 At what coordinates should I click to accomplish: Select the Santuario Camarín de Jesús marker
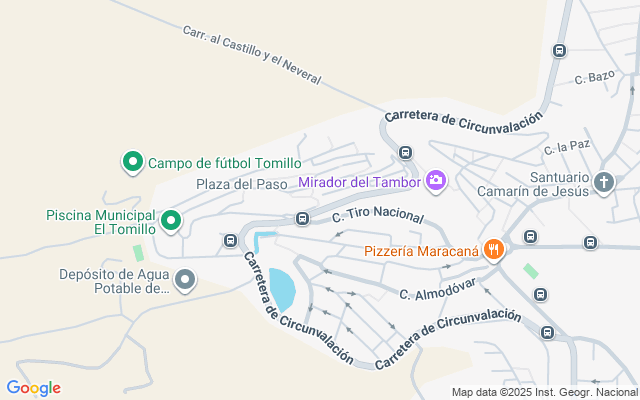point(603,182)
